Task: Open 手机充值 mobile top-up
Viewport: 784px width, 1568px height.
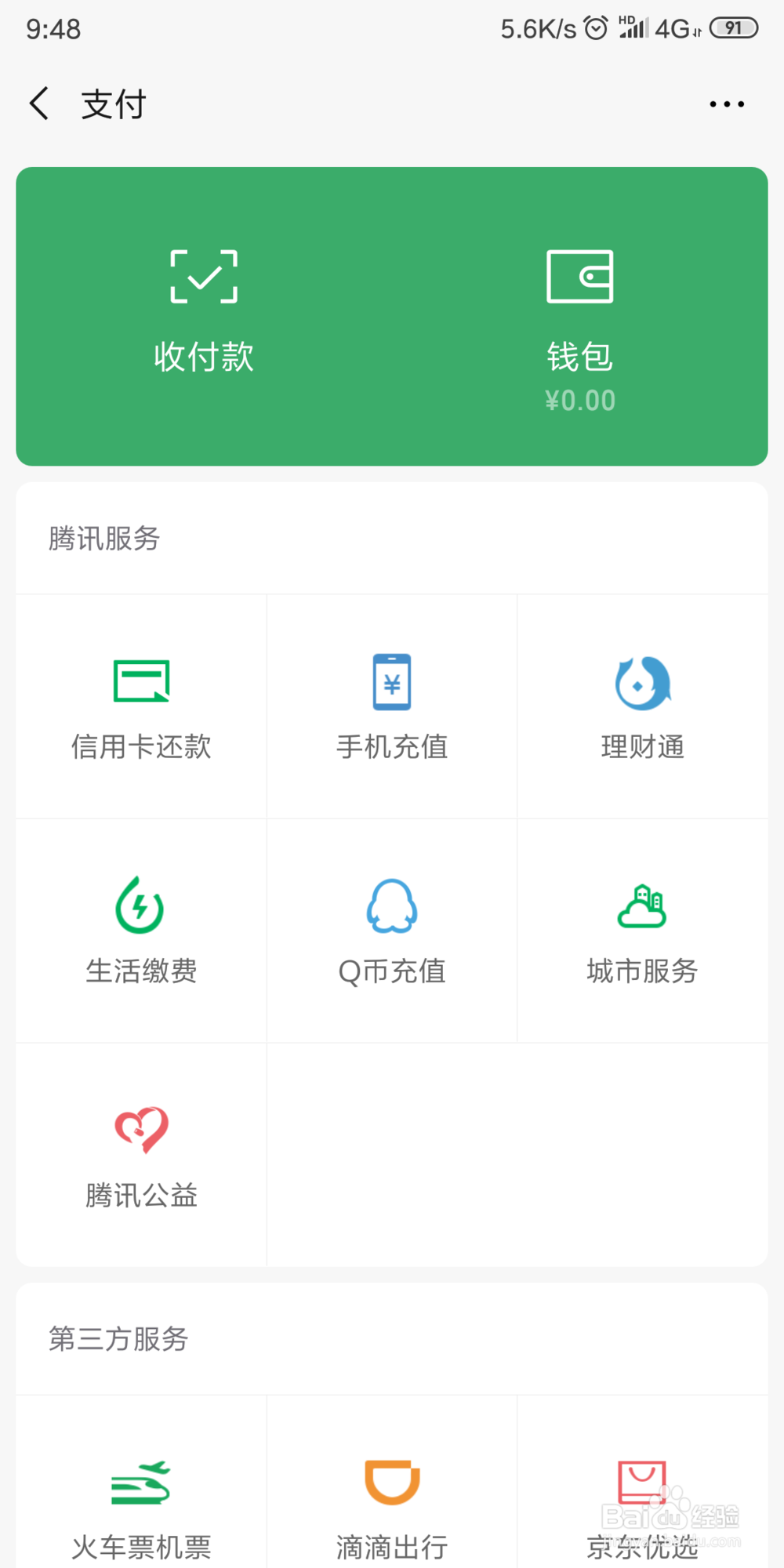Action: pos(391,706)
